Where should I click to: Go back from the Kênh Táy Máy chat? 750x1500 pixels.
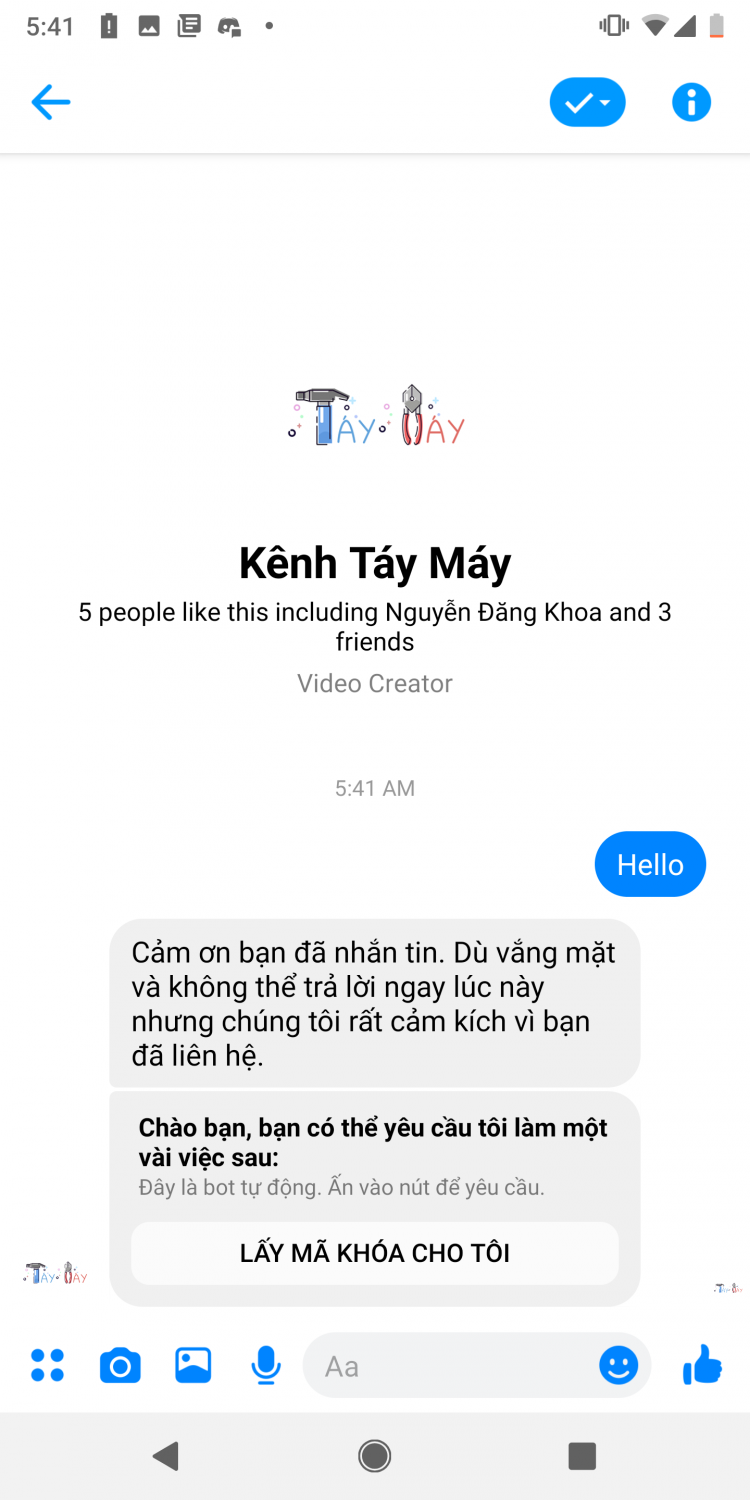[50, 102]
